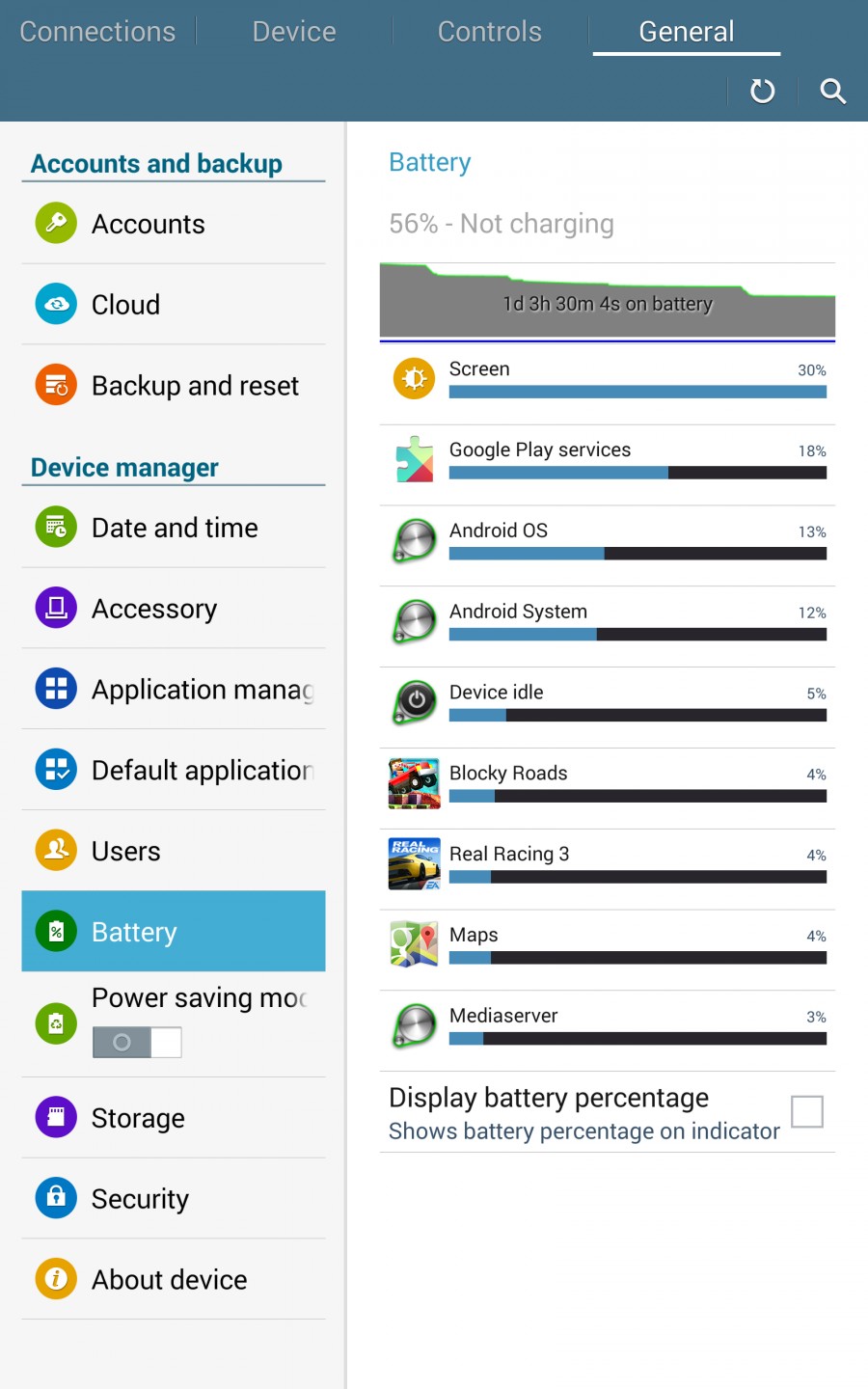Open the battery history graph
The width and height of the screenshot is (868, 1389).
pyautogui.click(x=608, y=301)
